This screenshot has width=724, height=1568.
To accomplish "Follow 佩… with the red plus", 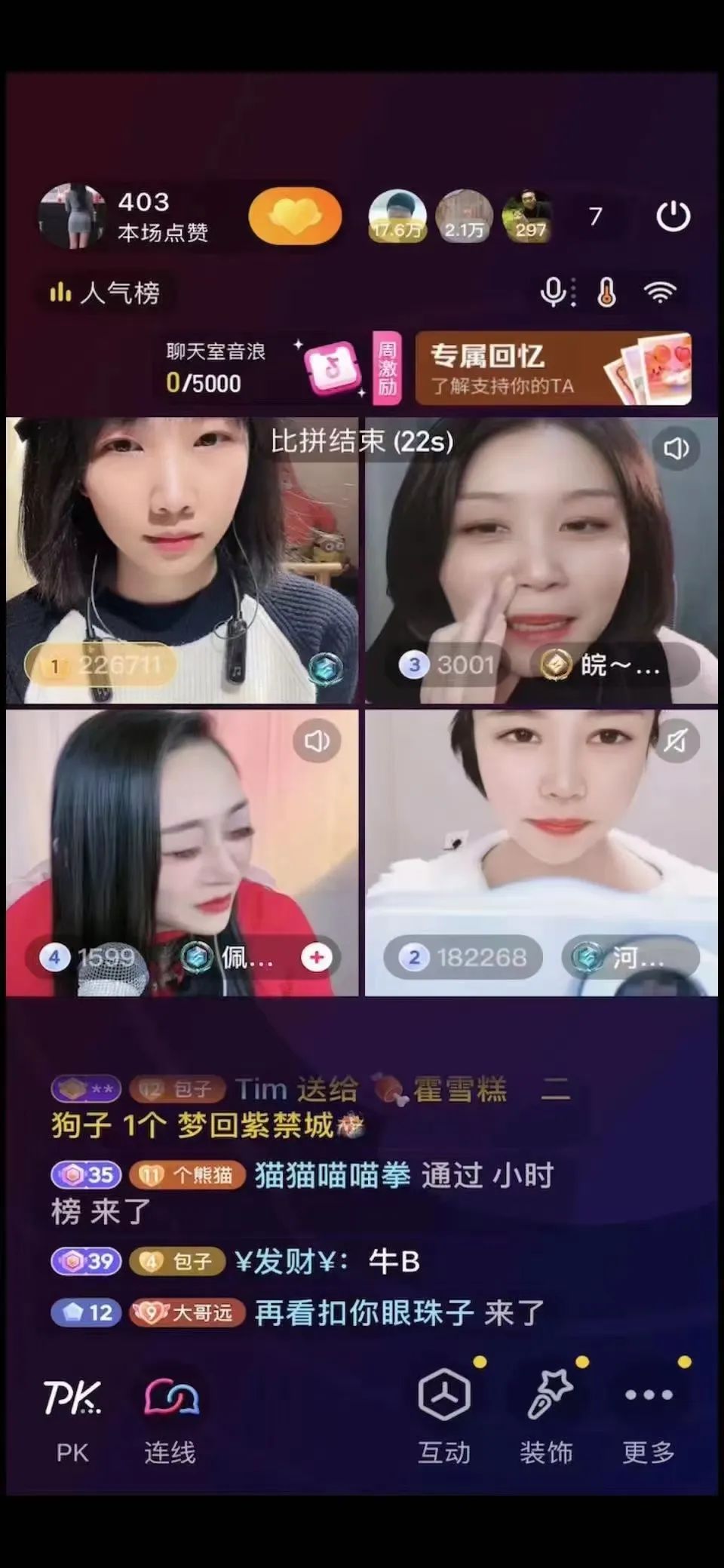I will pyautogui.click(x=317, y=957).
